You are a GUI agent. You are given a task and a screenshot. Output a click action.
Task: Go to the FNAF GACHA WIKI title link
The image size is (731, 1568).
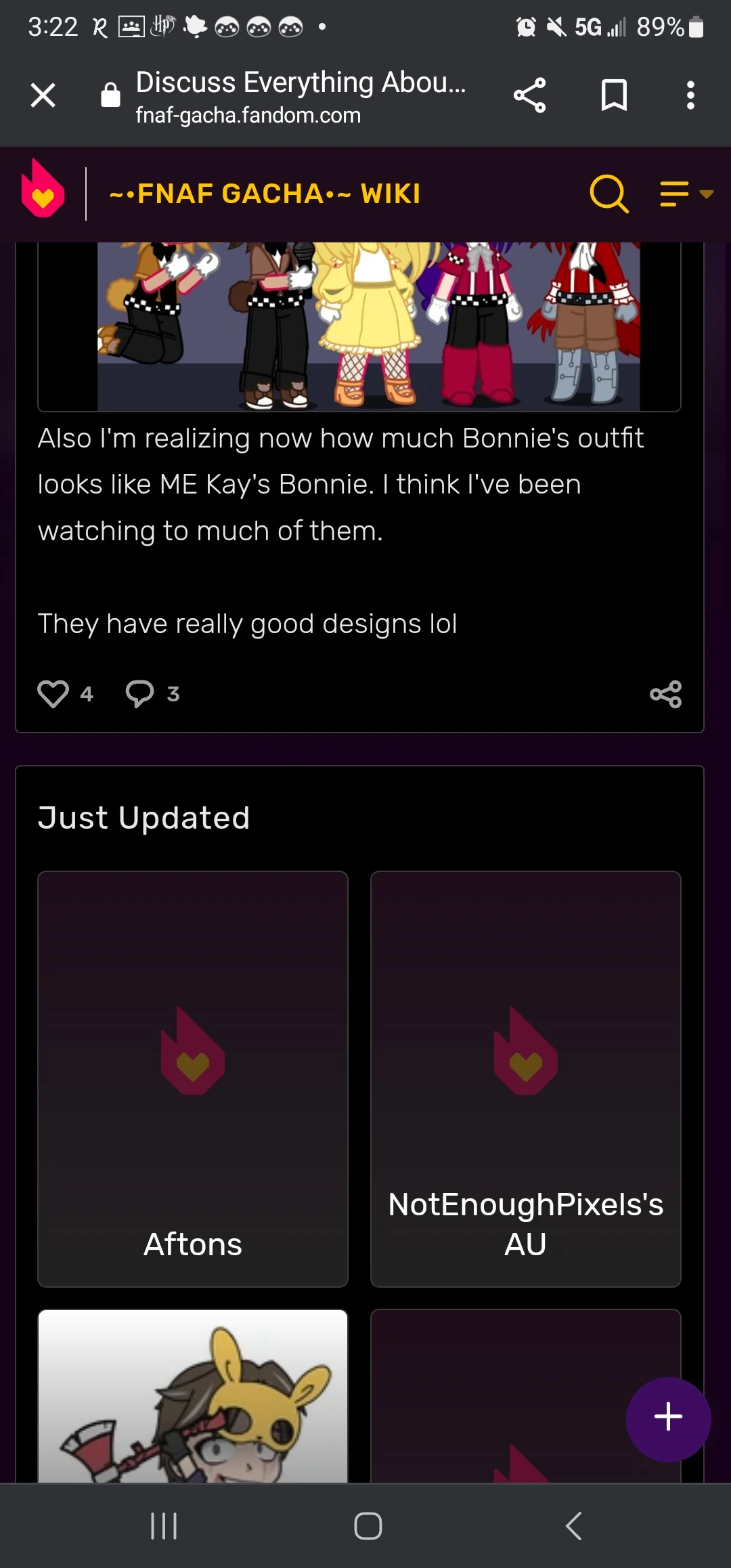click(265, 194)
